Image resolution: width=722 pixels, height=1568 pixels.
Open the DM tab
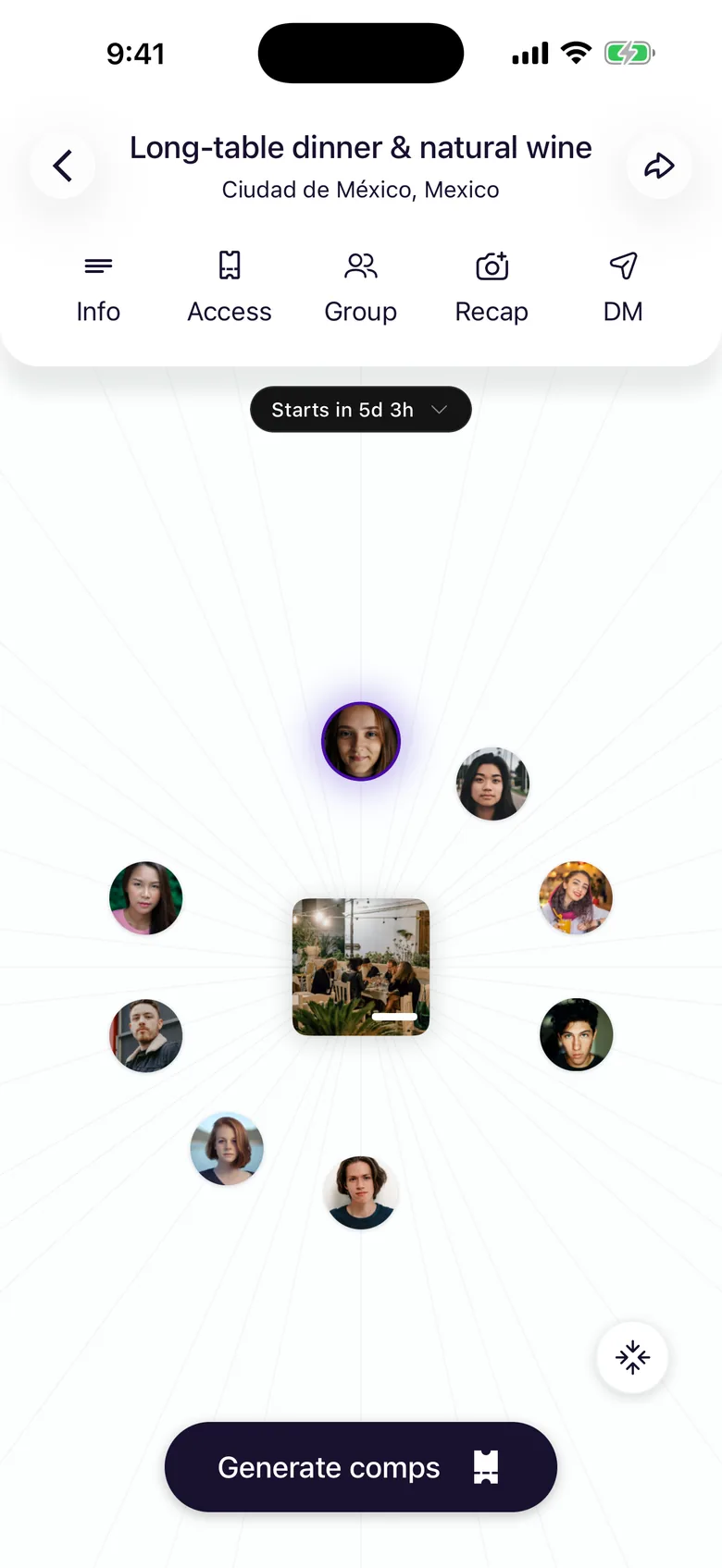tap(623, 288)
